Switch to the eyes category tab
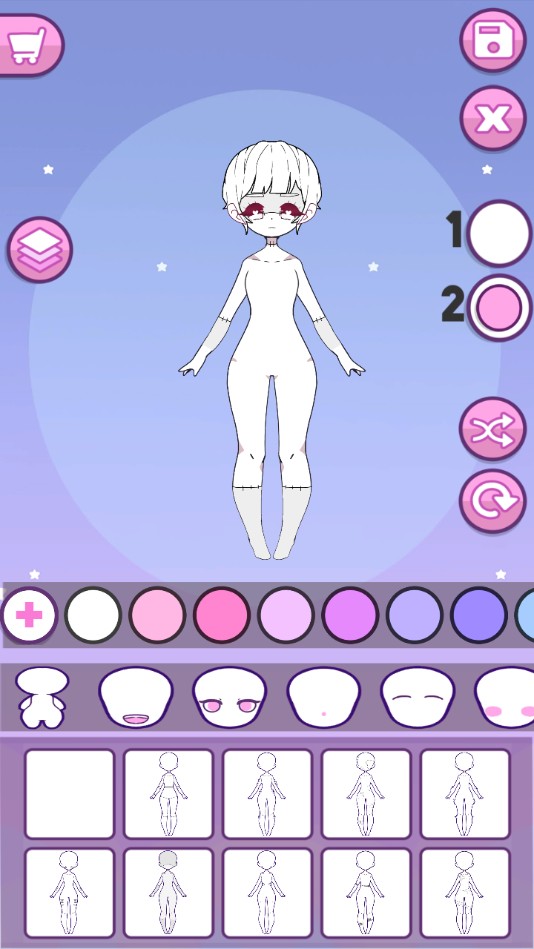Viewport: 534px width, 949px height. coord(229,697)
